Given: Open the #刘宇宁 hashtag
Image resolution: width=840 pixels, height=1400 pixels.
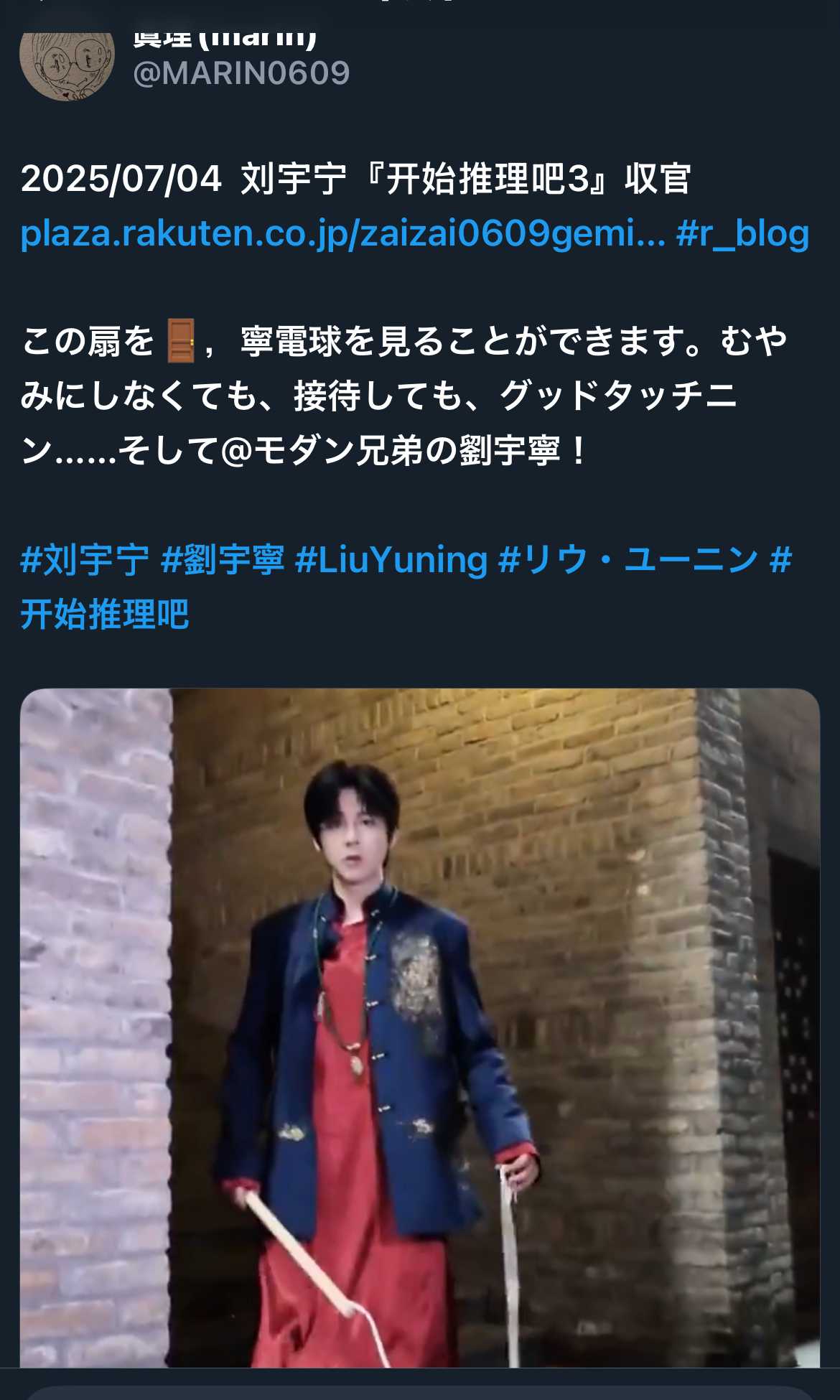Looking at the screenshot, I should click(85, 560).
